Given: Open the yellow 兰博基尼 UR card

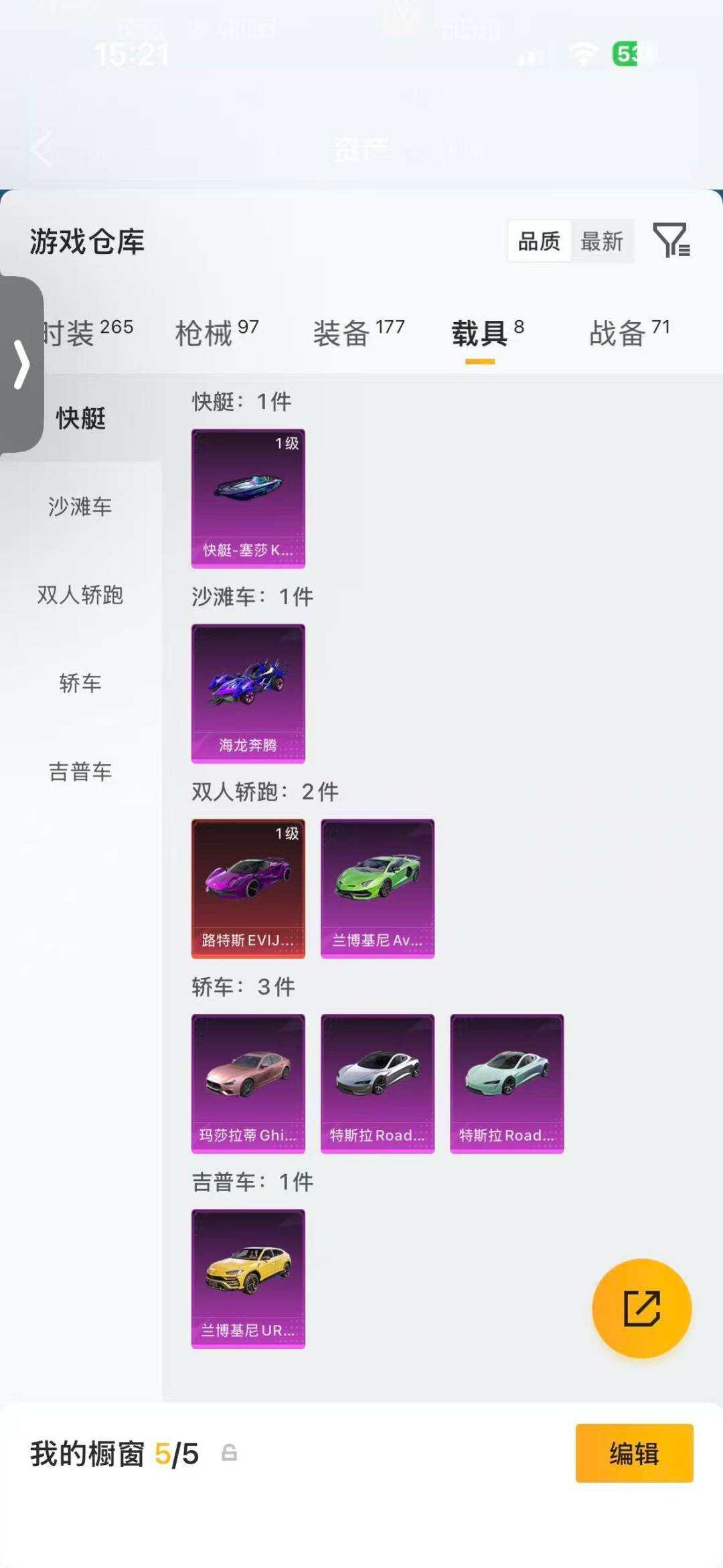Looking at the screenshot, I should [x=248, y=1278].
